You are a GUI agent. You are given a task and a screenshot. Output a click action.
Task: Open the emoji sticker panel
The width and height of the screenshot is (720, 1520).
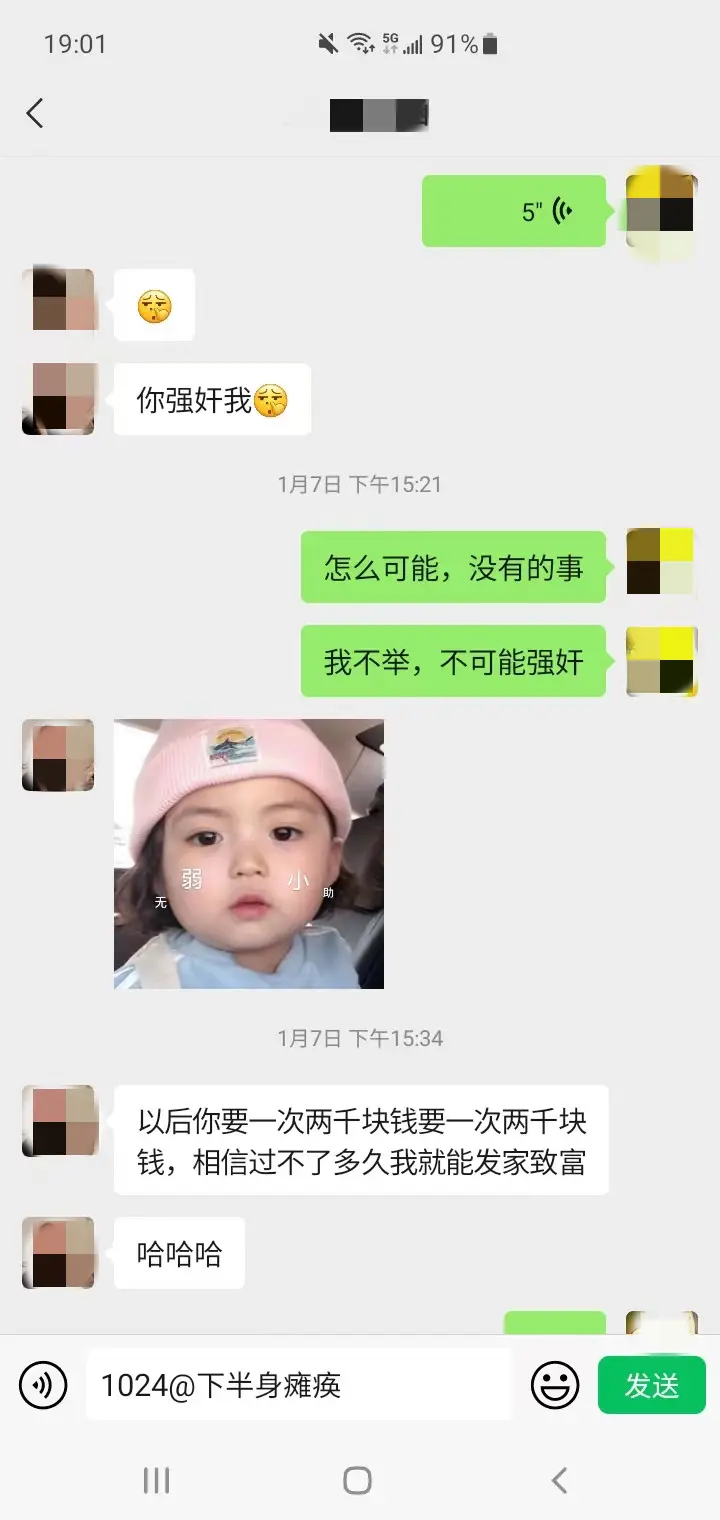click(555, 1385)
